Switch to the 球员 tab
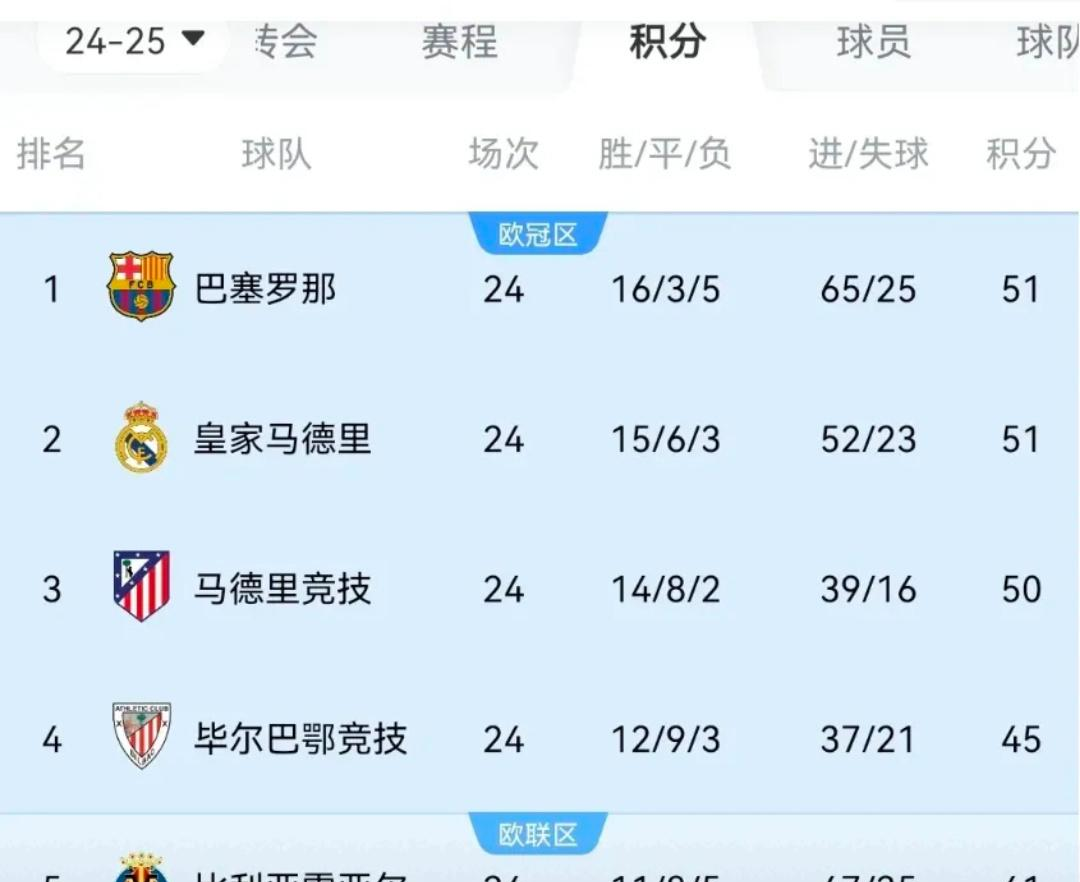Viewport: 1080px width, 882px height. pyautogui.click(x=873, y=43)
